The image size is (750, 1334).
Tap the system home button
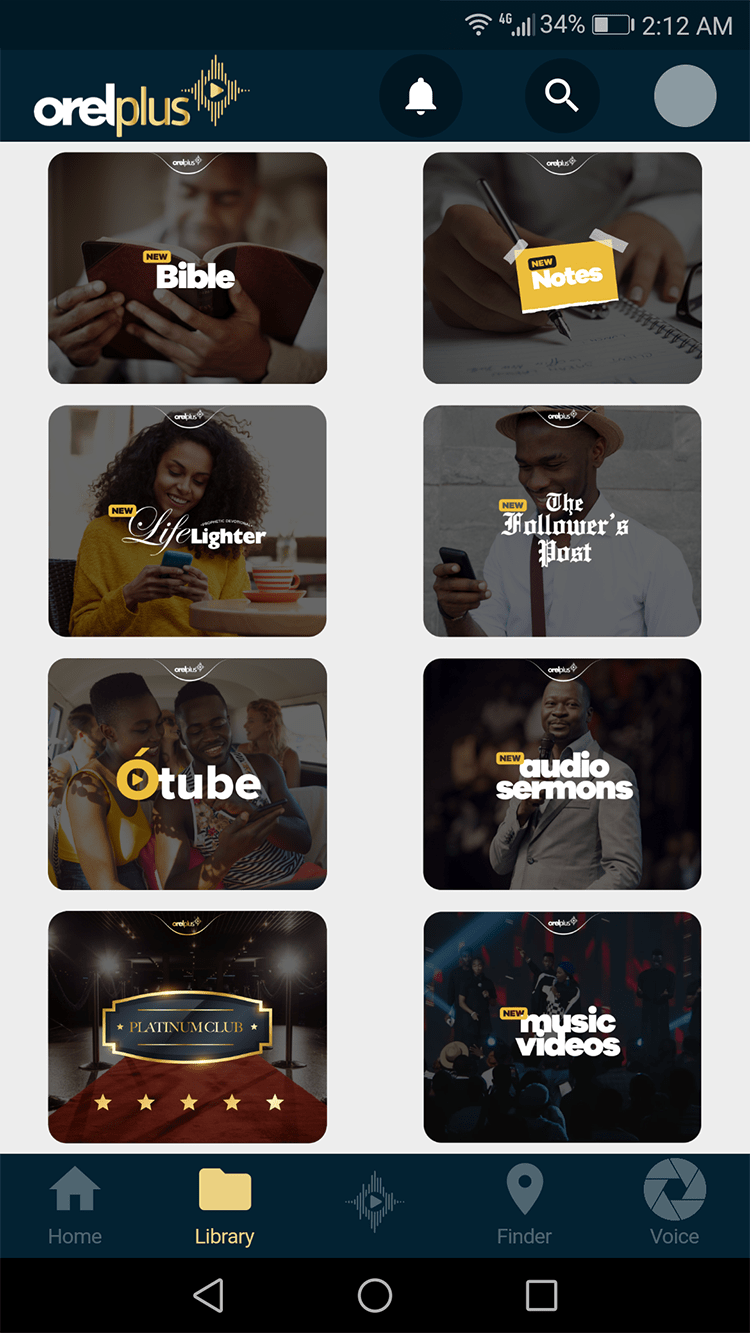(375, 1295)
